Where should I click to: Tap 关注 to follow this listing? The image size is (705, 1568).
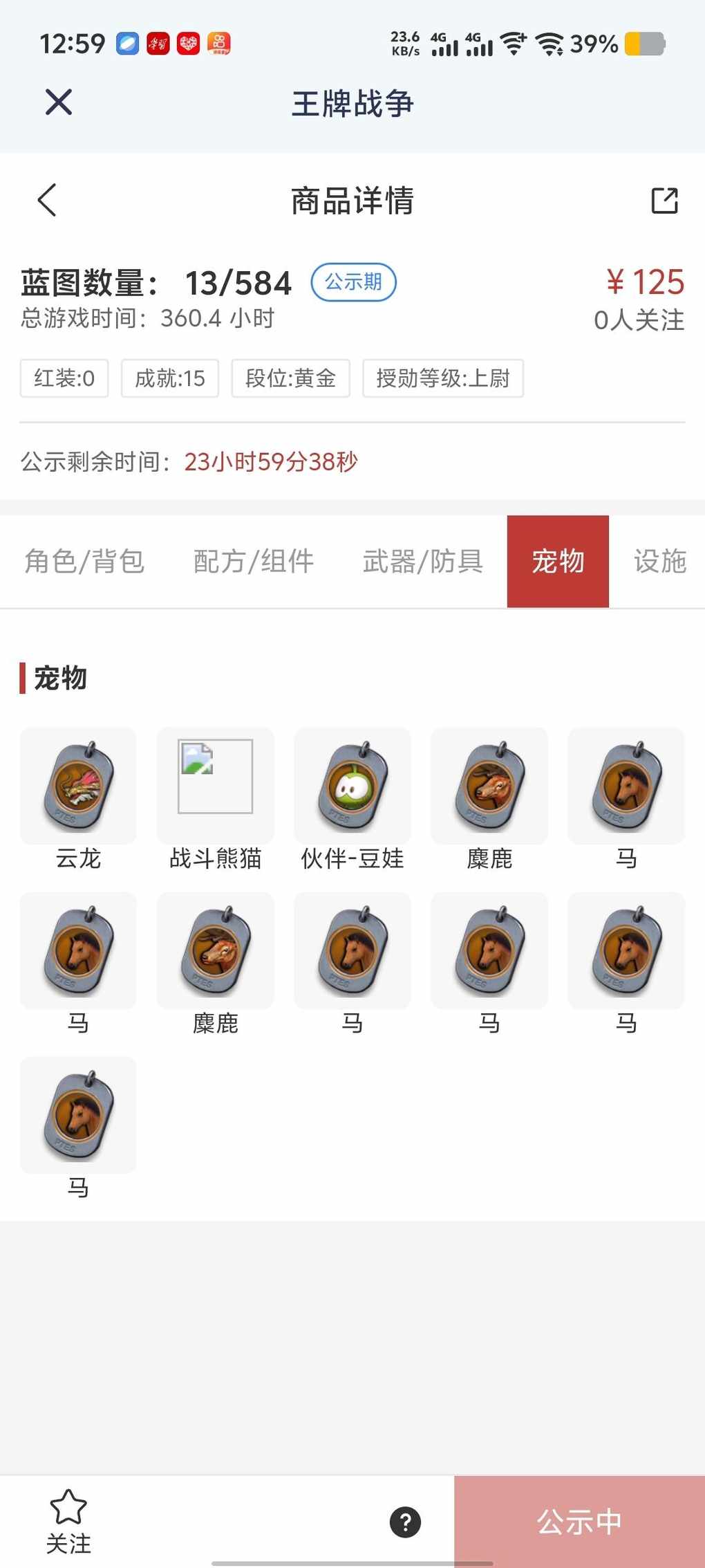(x=68, y=1521)
